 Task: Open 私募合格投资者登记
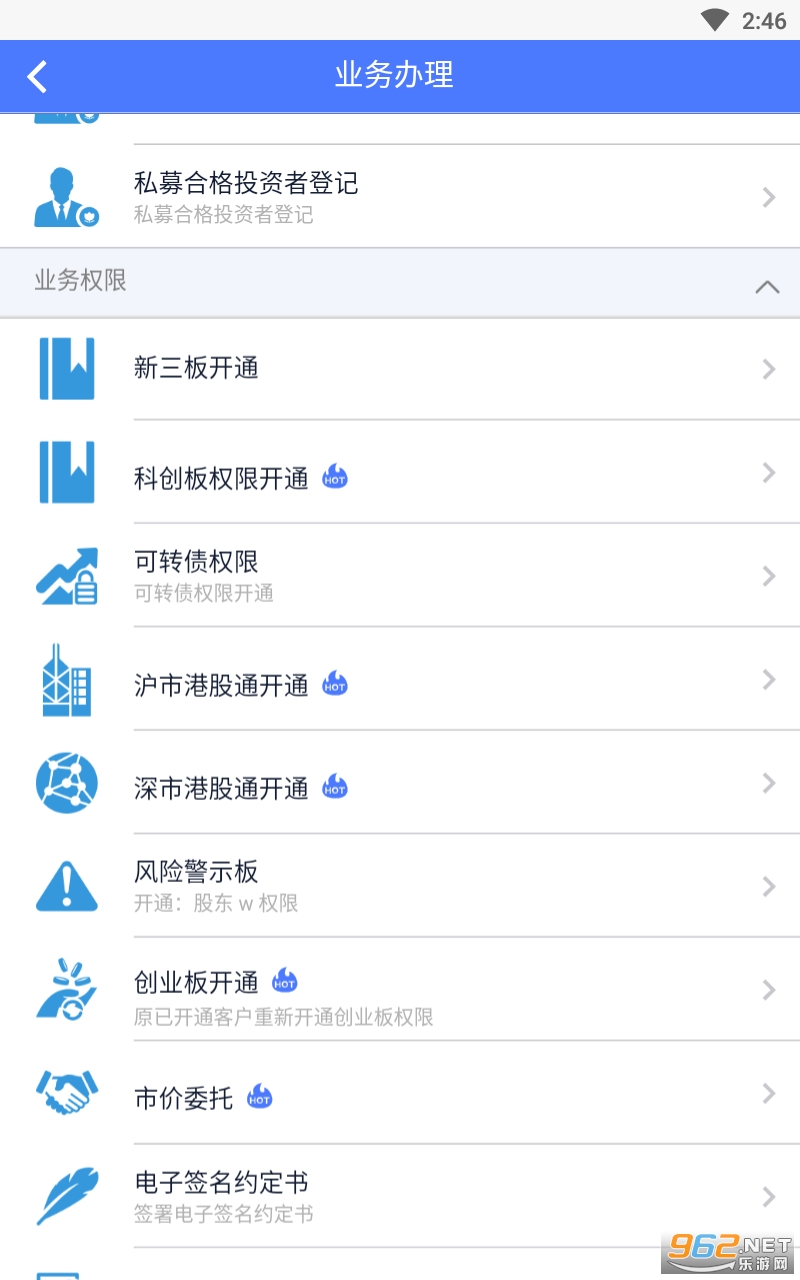click(400, 197)
